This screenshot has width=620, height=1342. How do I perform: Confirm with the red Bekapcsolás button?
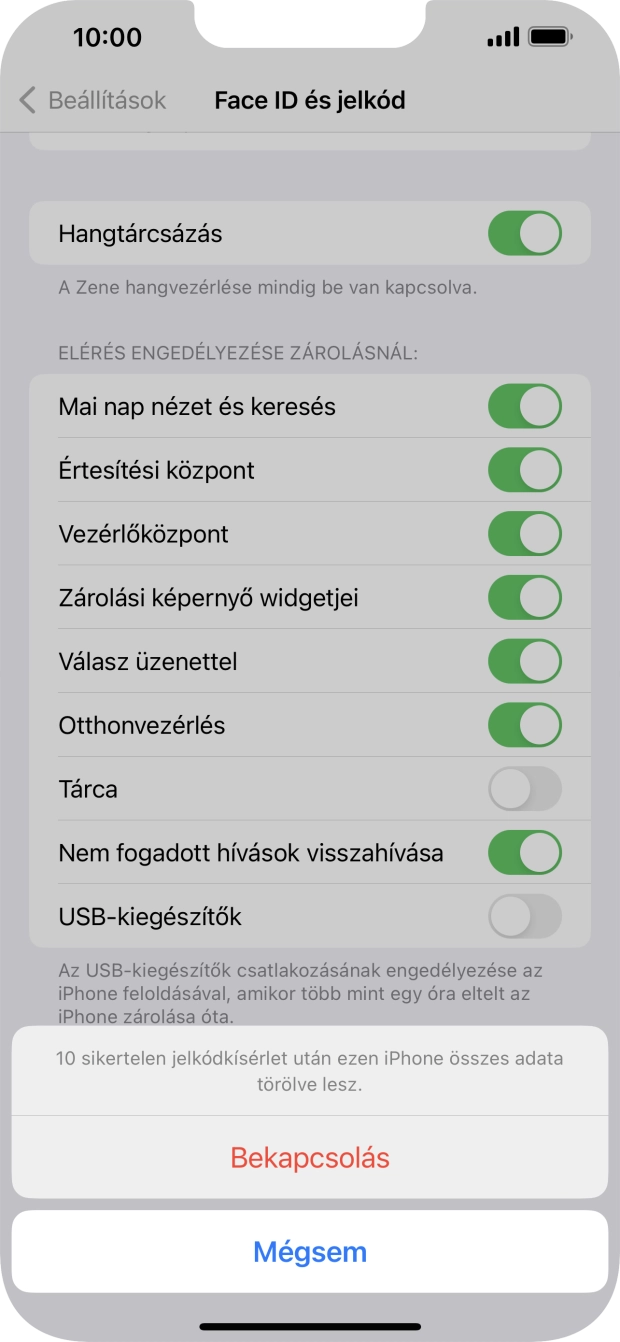tap(309, 1157)
